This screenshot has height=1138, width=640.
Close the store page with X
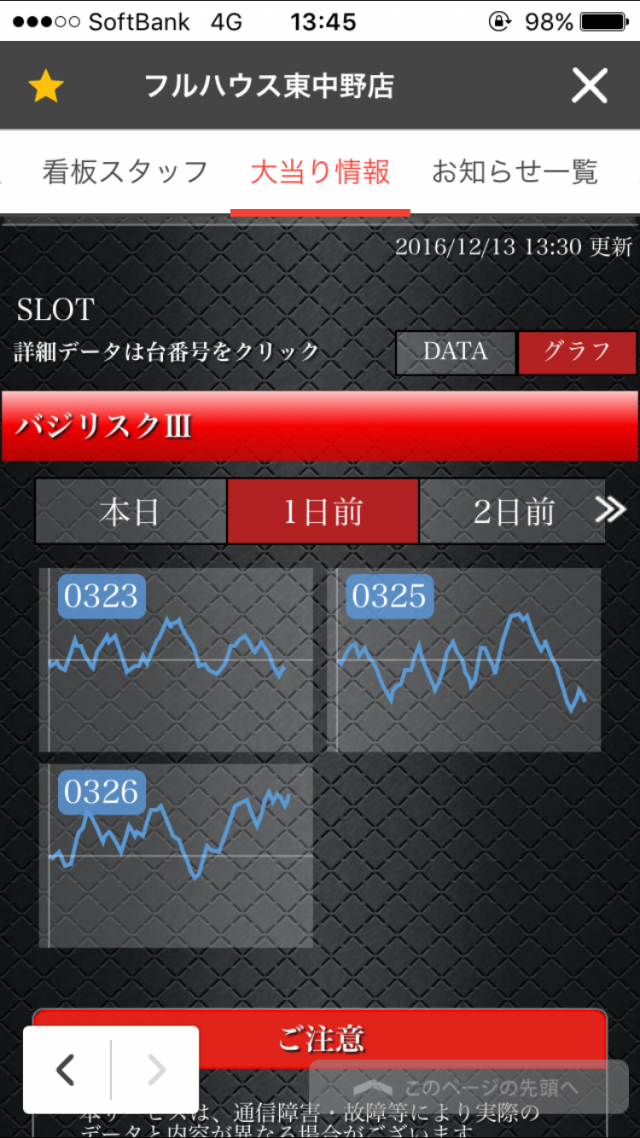click(589, 87)
